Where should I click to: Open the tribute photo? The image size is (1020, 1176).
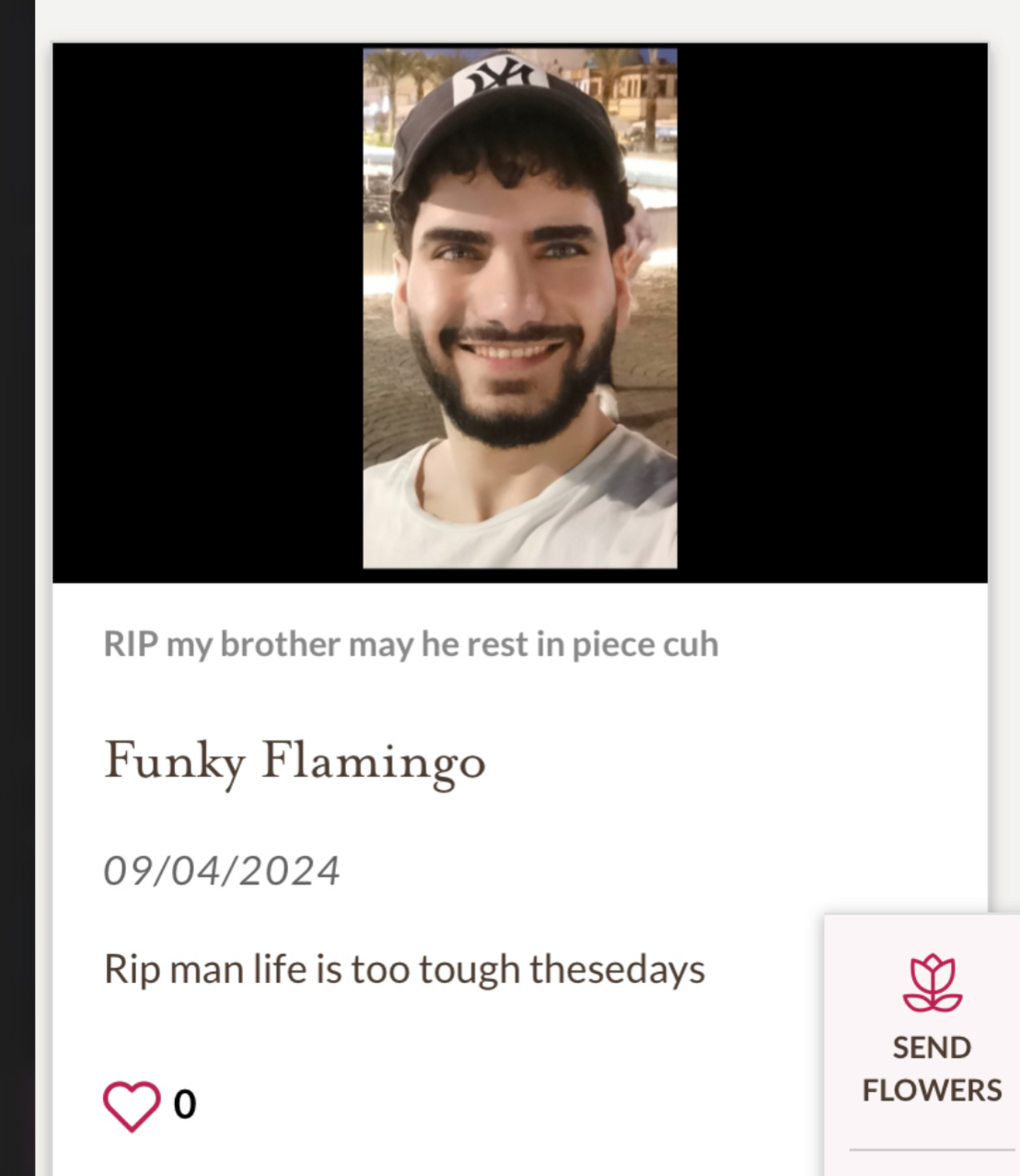pyautogui.click(x=520, y=309)
